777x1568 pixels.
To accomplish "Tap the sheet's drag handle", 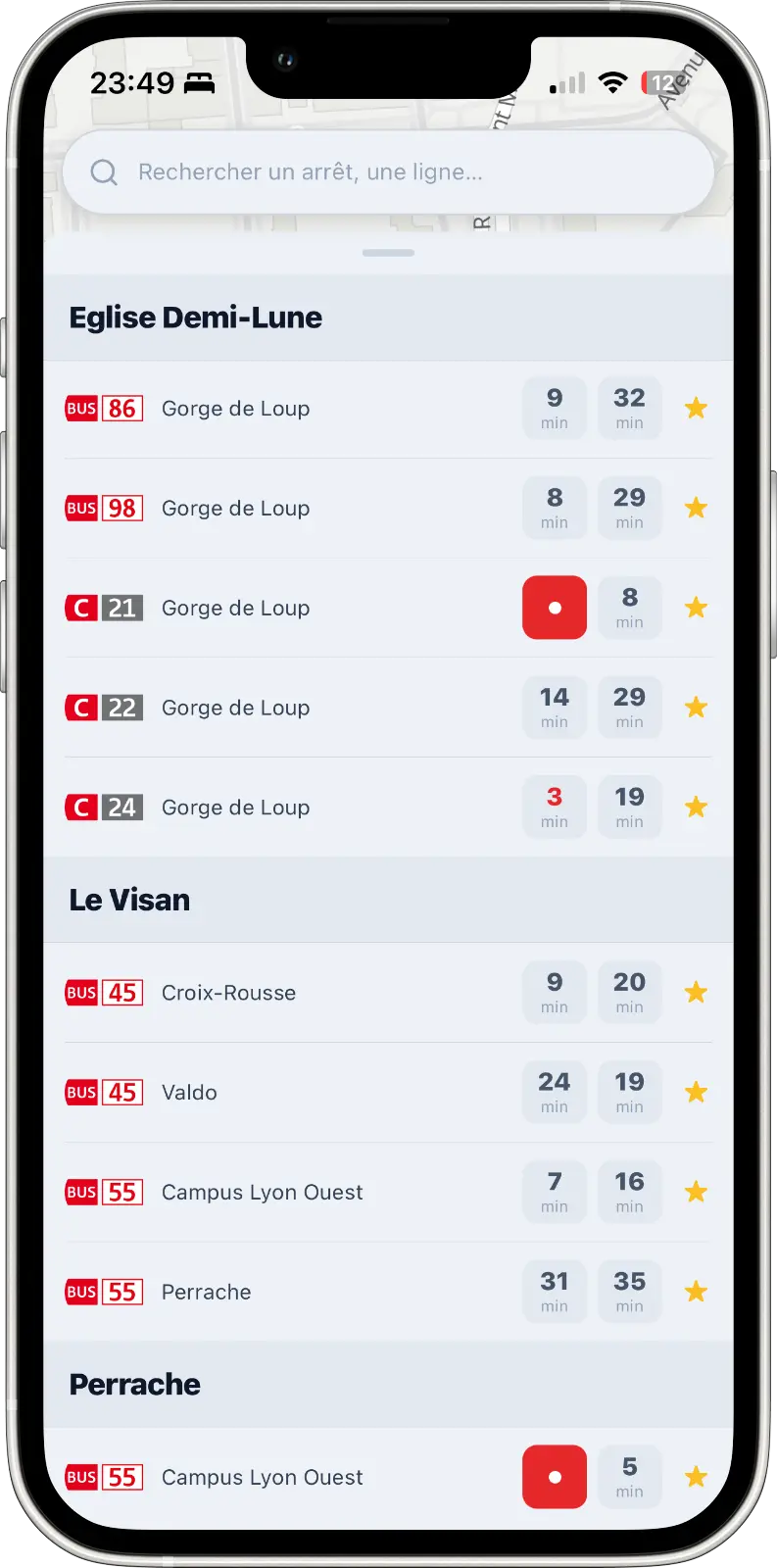I will point(388,253).
